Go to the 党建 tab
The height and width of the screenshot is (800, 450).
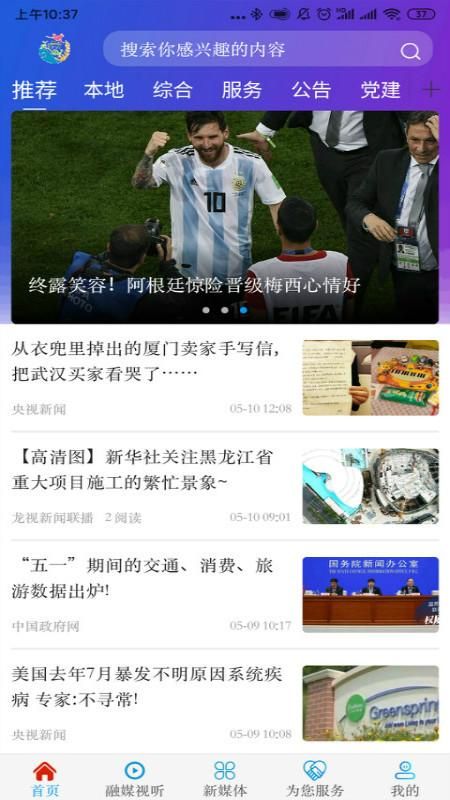(x=381, y=90)
